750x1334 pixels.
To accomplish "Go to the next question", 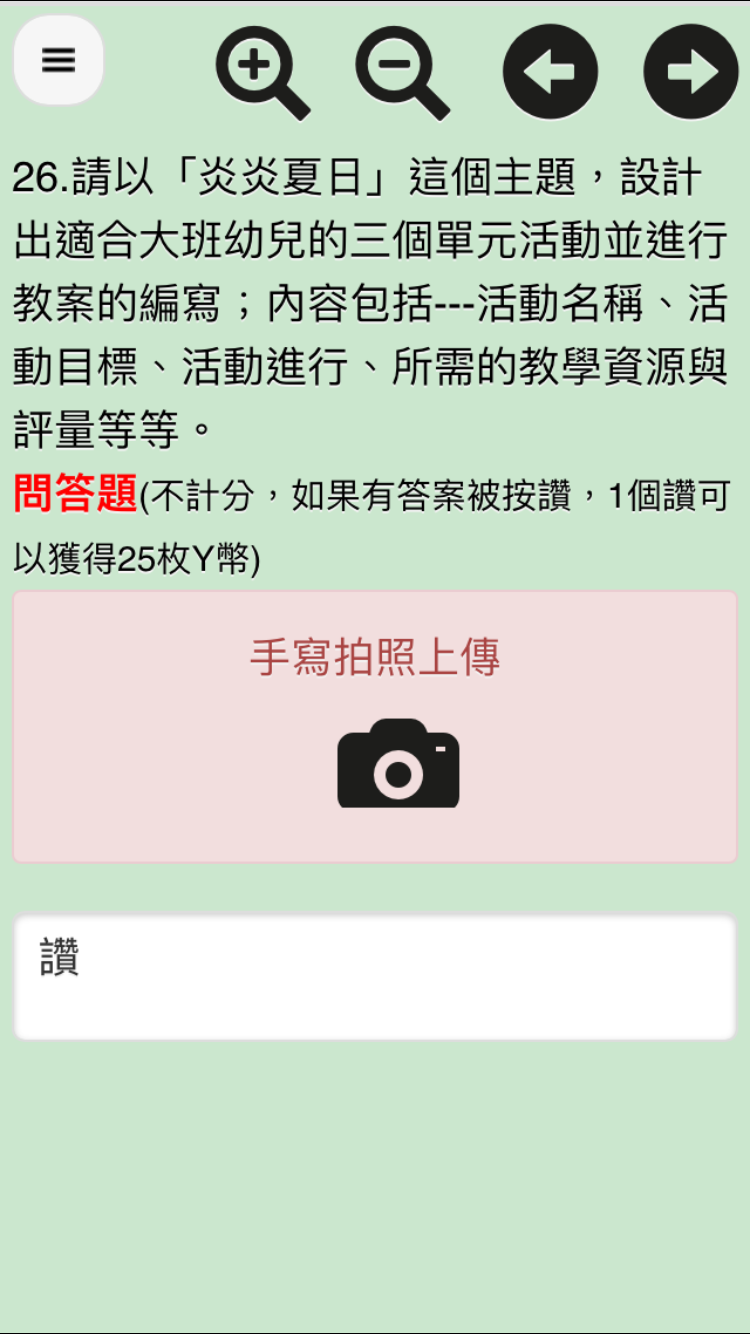I will pyautogui.click(x=690, y=72).
